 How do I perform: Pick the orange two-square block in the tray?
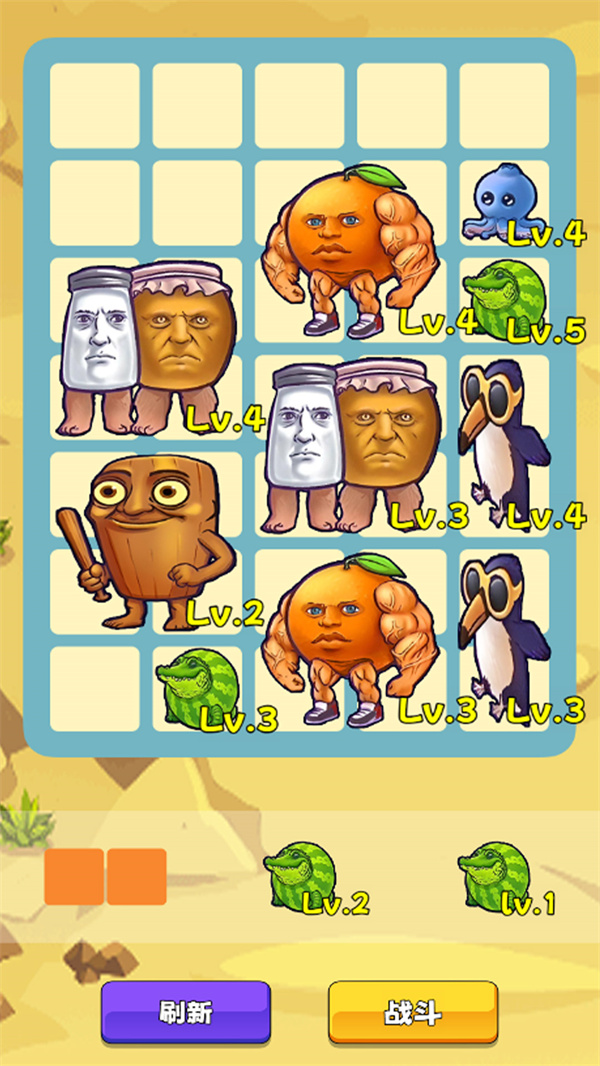point(105,876)
